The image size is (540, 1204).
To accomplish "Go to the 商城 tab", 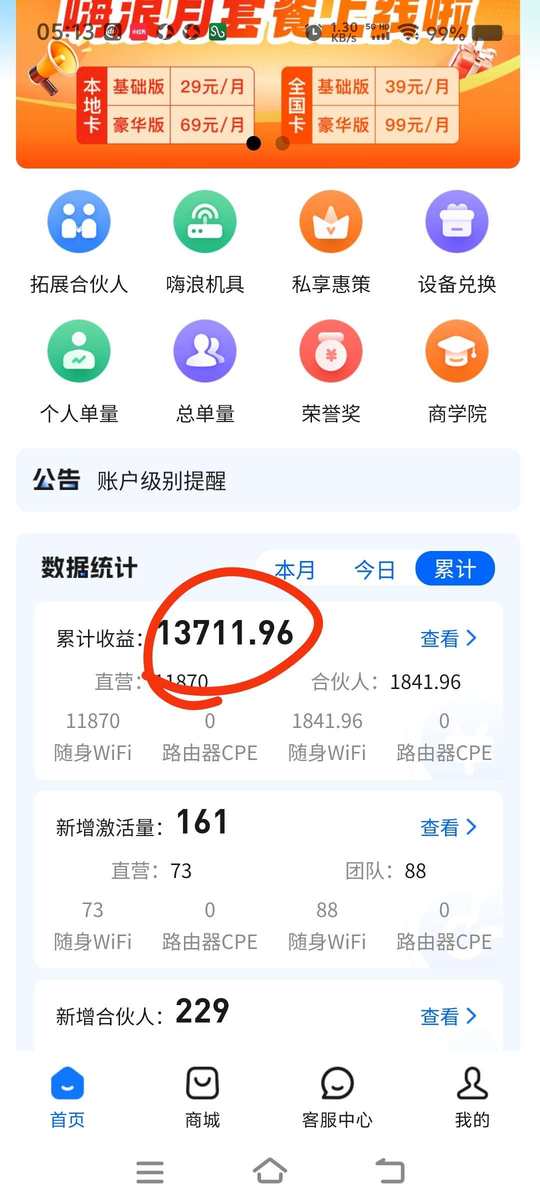I will (x=202, y=1097).
